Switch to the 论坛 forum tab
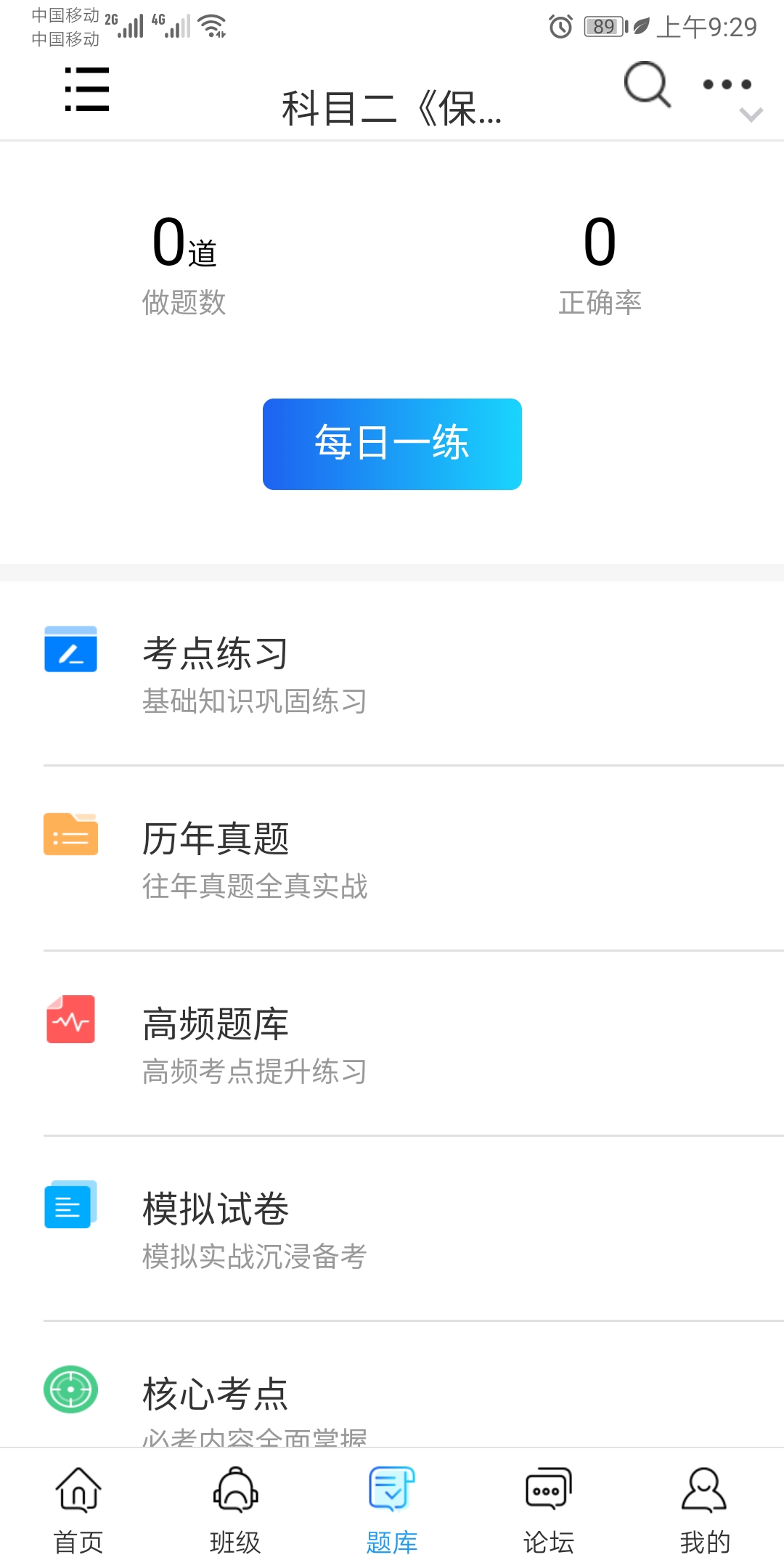 click(549, 1510)
